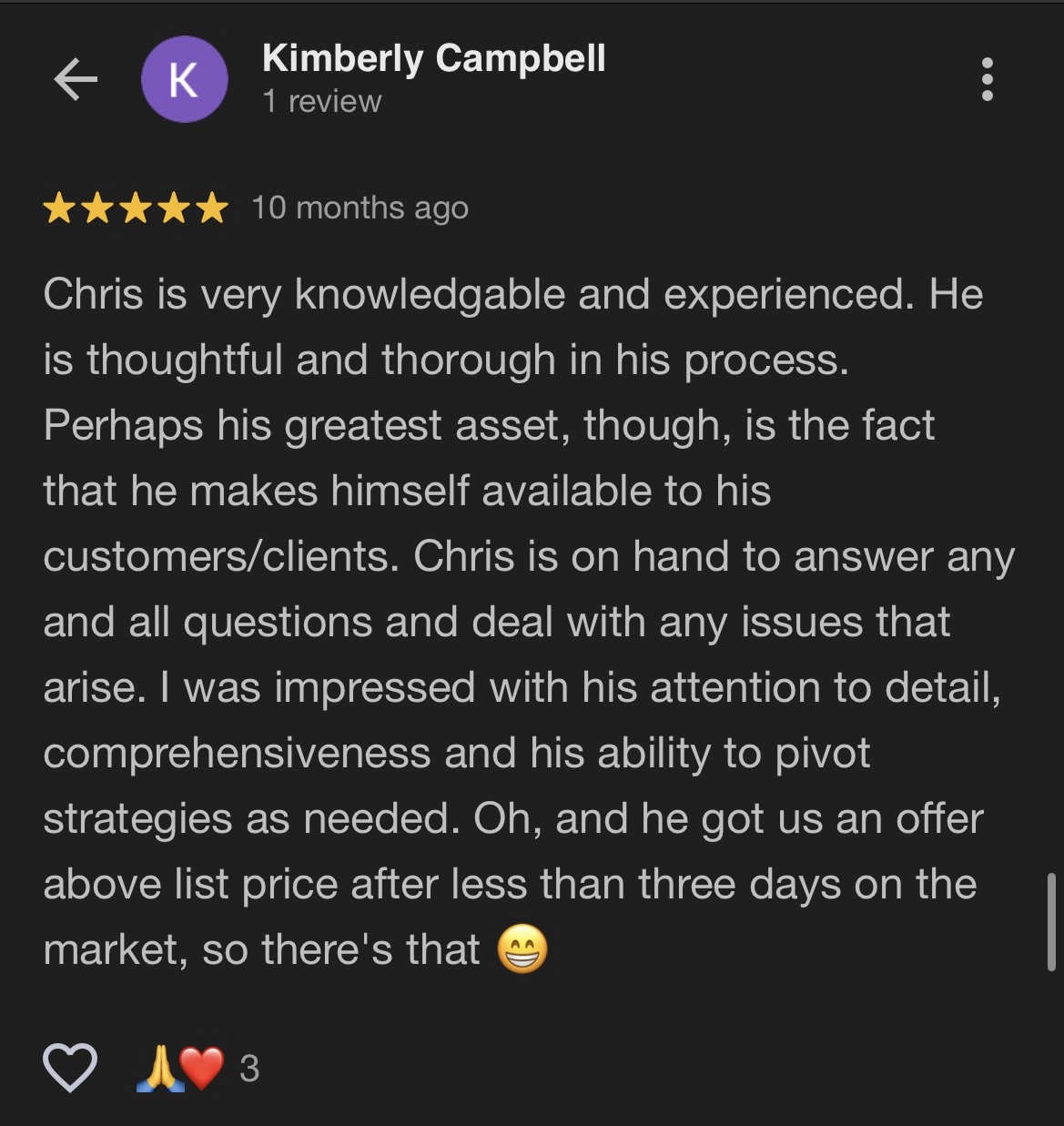Open the three-dot overflow menu
Screen dimensions: 1064x1126
(987, 79)
